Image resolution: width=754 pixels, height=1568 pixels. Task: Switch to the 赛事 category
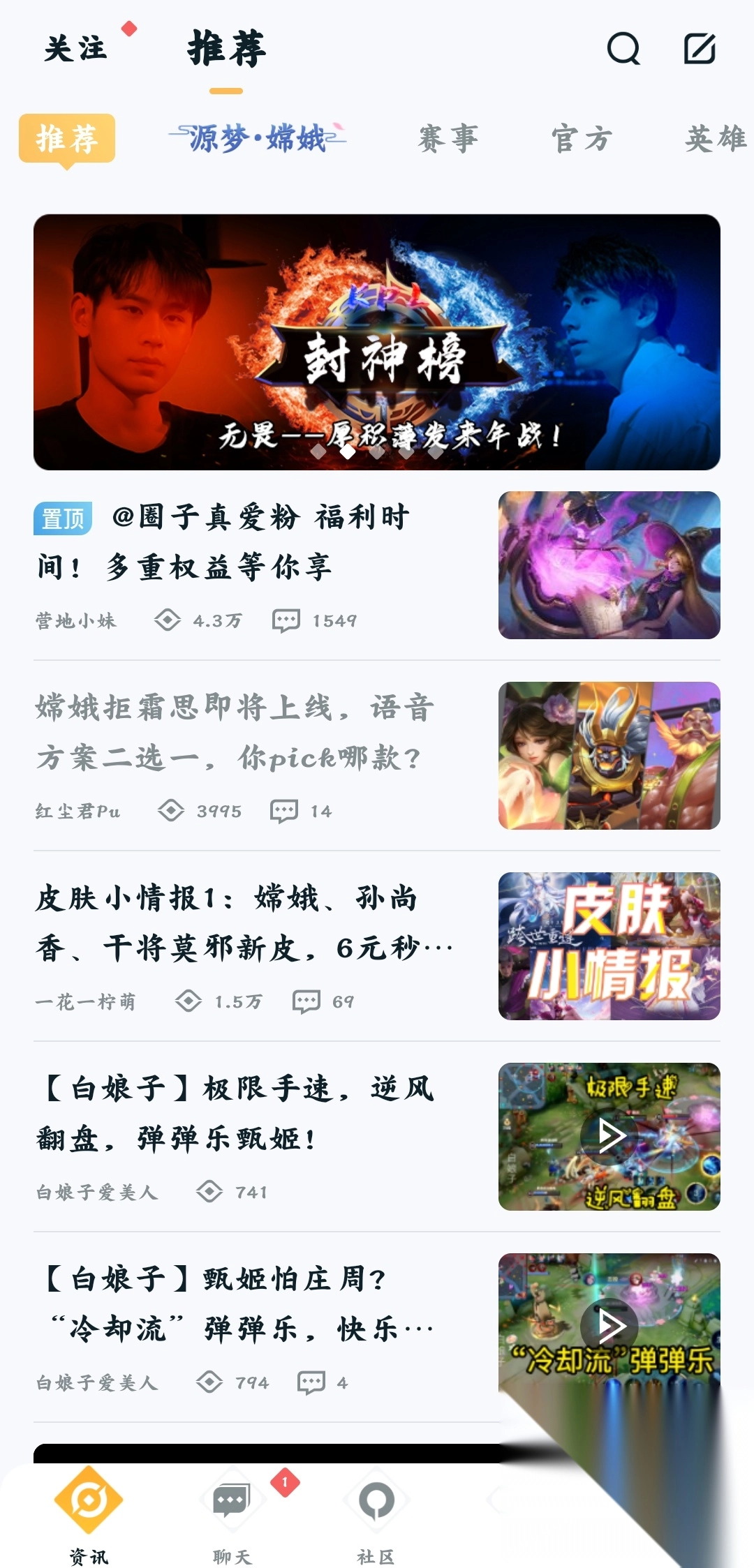coord(448,138)
